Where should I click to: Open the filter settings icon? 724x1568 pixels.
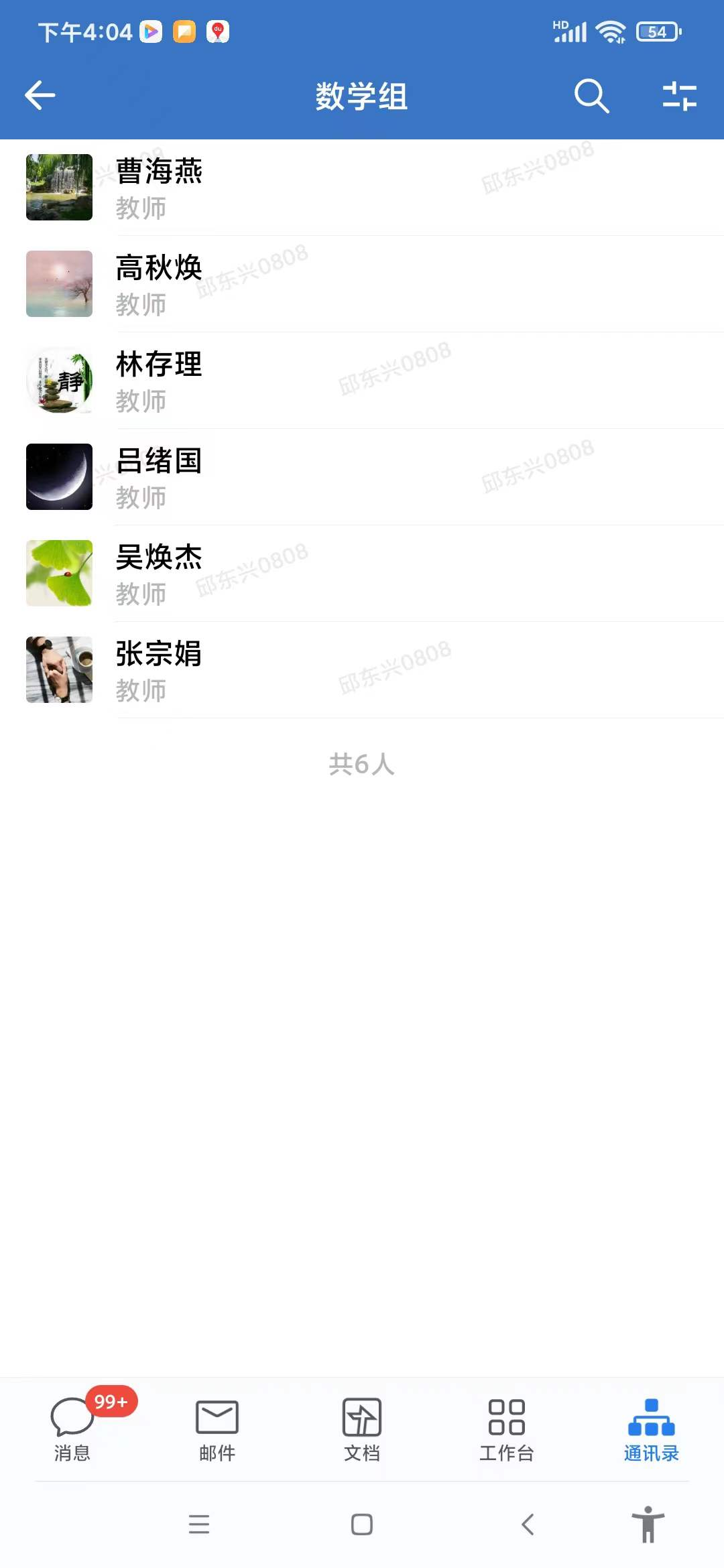[x=679, y=96]
